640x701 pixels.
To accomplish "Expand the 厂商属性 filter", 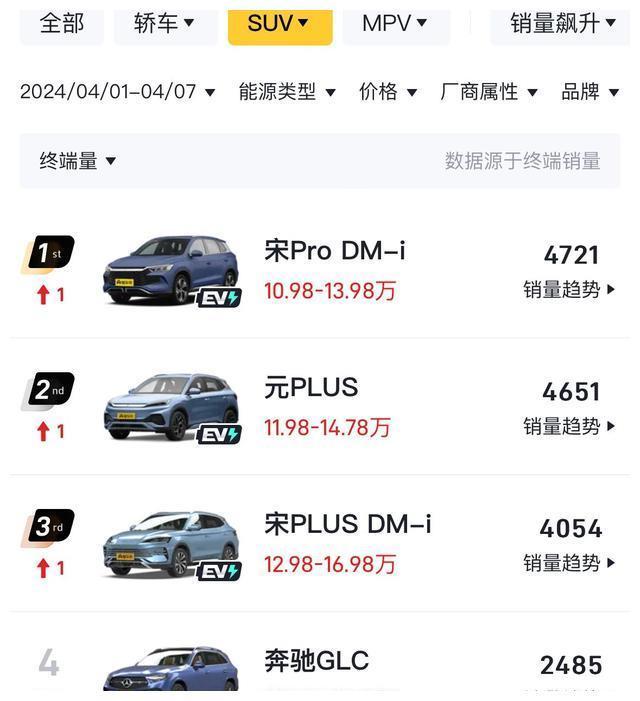I will [489, 92].
